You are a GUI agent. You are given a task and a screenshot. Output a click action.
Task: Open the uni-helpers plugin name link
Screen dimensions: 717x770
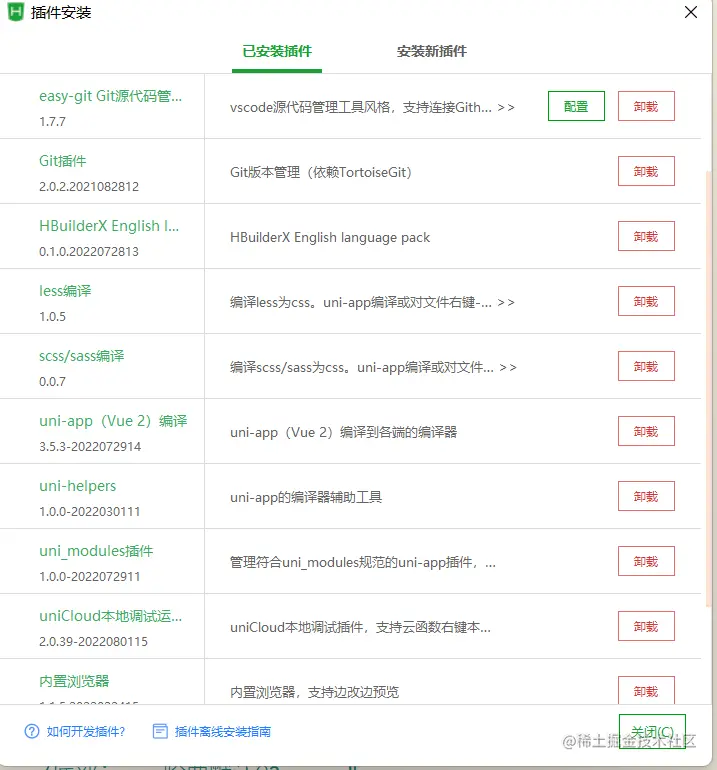(x=78, y=486)
